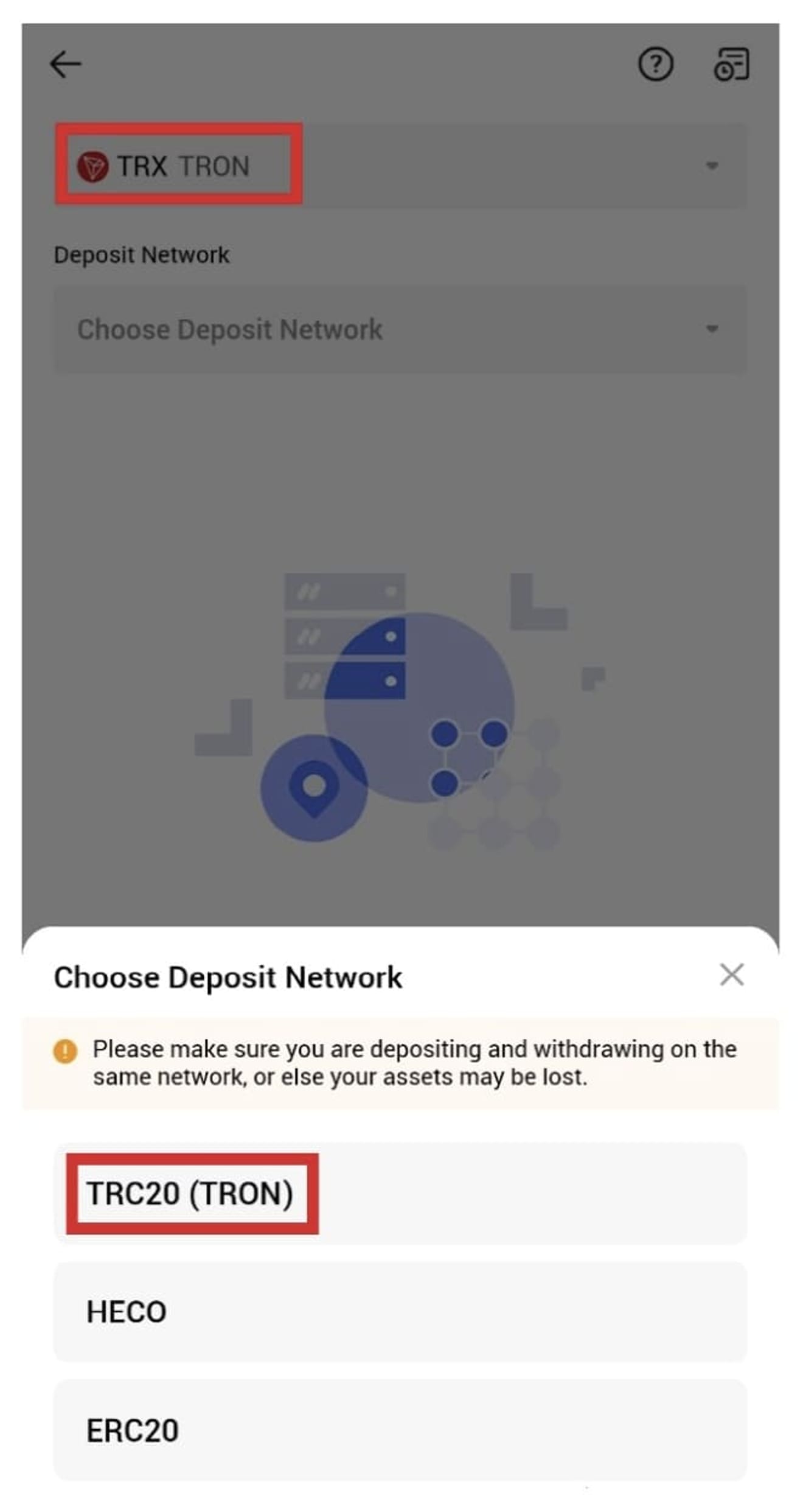Expand the Choose Deposit Network dropdown
The image size is (803, 1512).
[400, 329]
